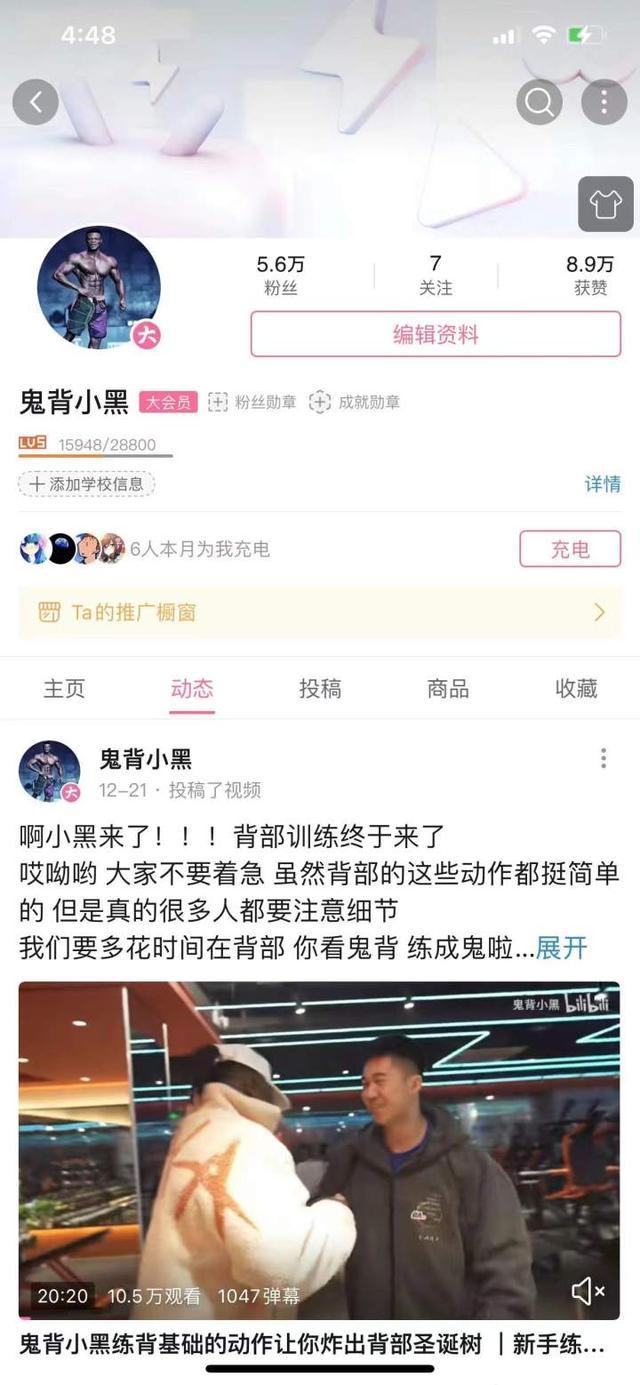640x1385 pixels.
Task: Switch to the 收藏 tab
Action: pos(576,688)
